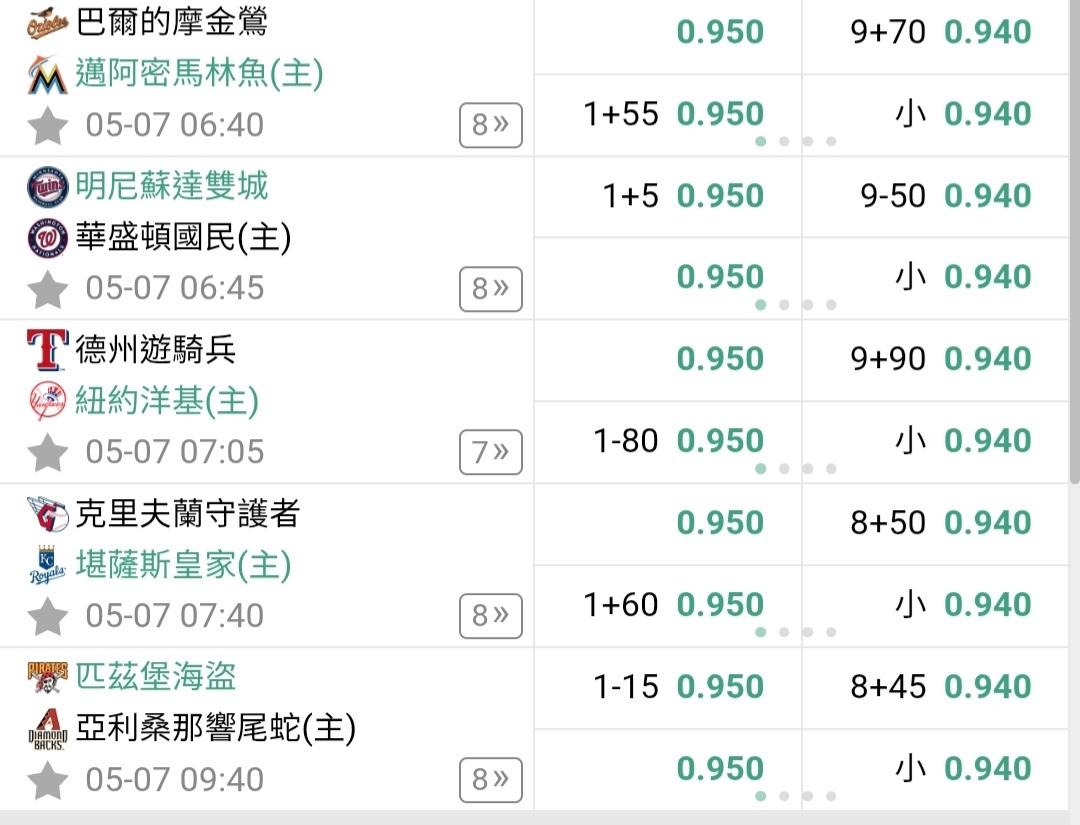
Task: Open the 7 more bets for Rangers game
Action: (490, 452)
